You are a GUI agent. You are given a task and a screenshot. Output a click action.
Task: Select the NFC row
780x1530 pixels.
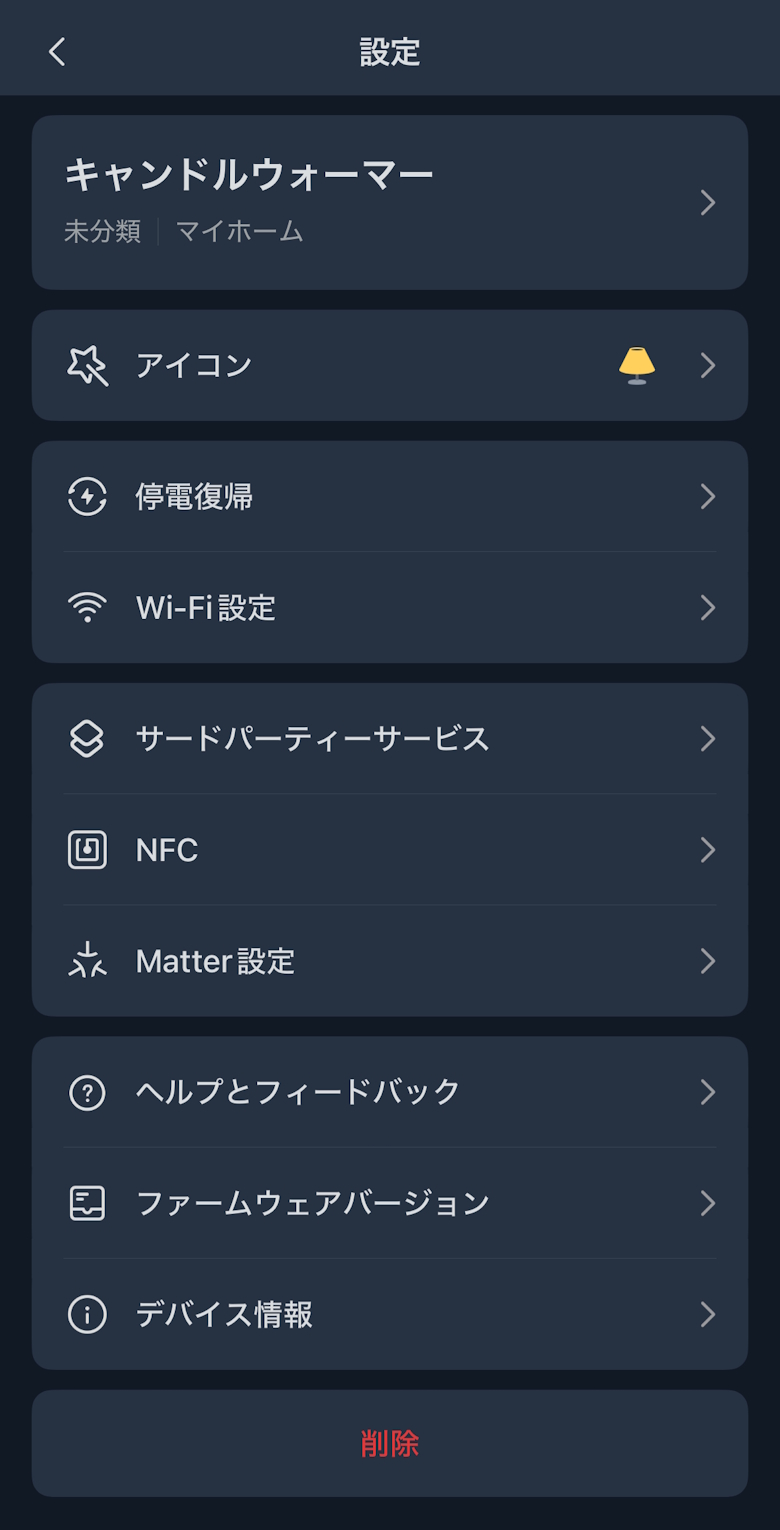(x=390, y=850)
